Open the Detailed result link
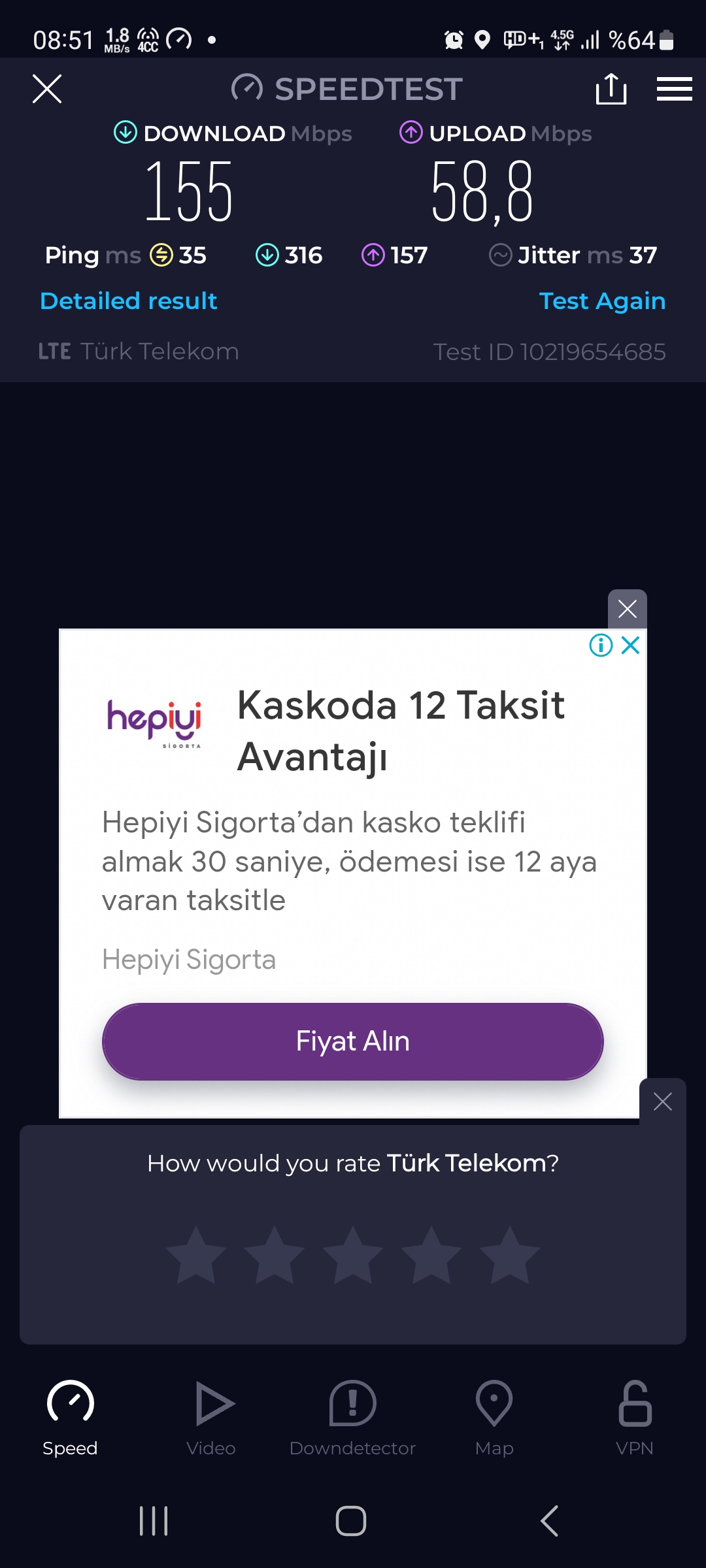This screenshot has width=706, height=1568. [128, 301]
